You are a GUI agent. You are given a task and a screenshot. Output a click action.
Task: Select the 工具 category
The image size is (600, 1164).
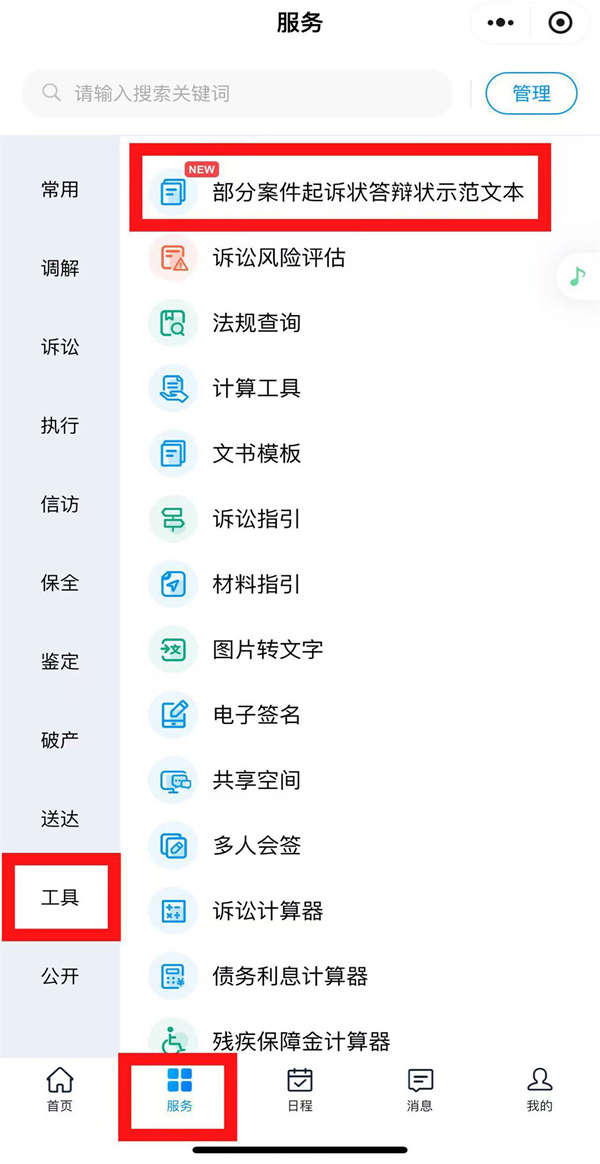(x=60, y=897)
